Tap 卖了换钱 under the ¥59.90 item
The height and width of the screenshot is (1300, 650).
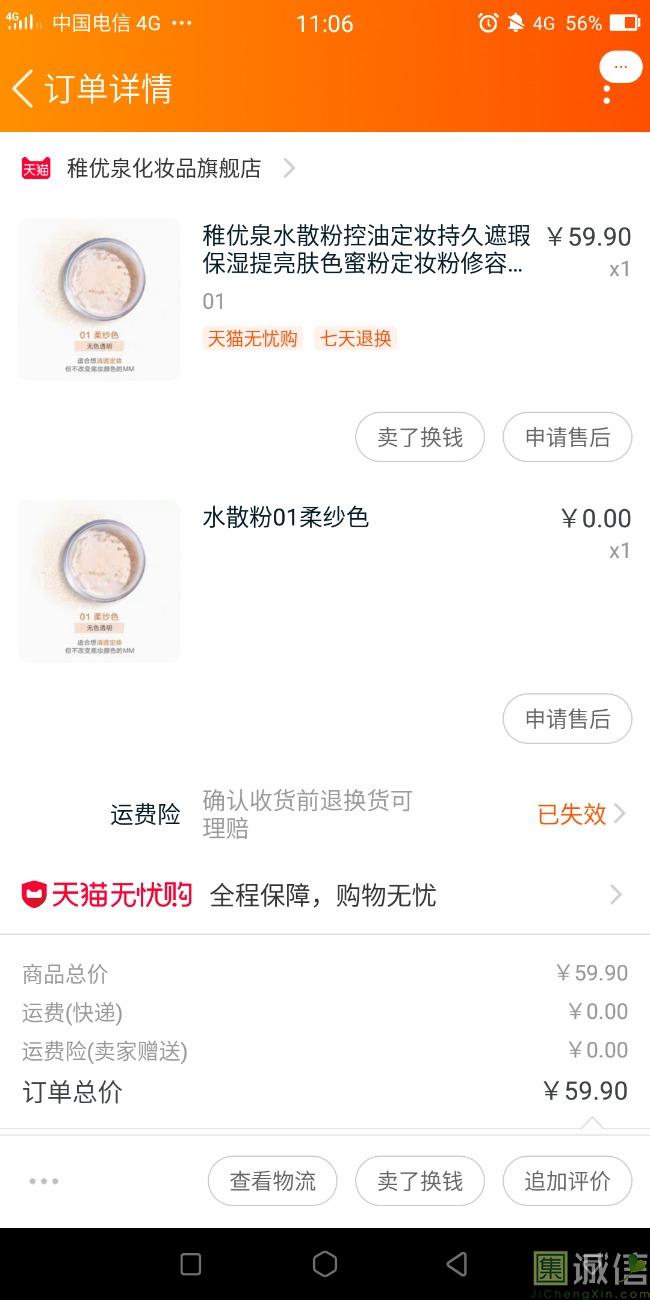click(420, 437)
